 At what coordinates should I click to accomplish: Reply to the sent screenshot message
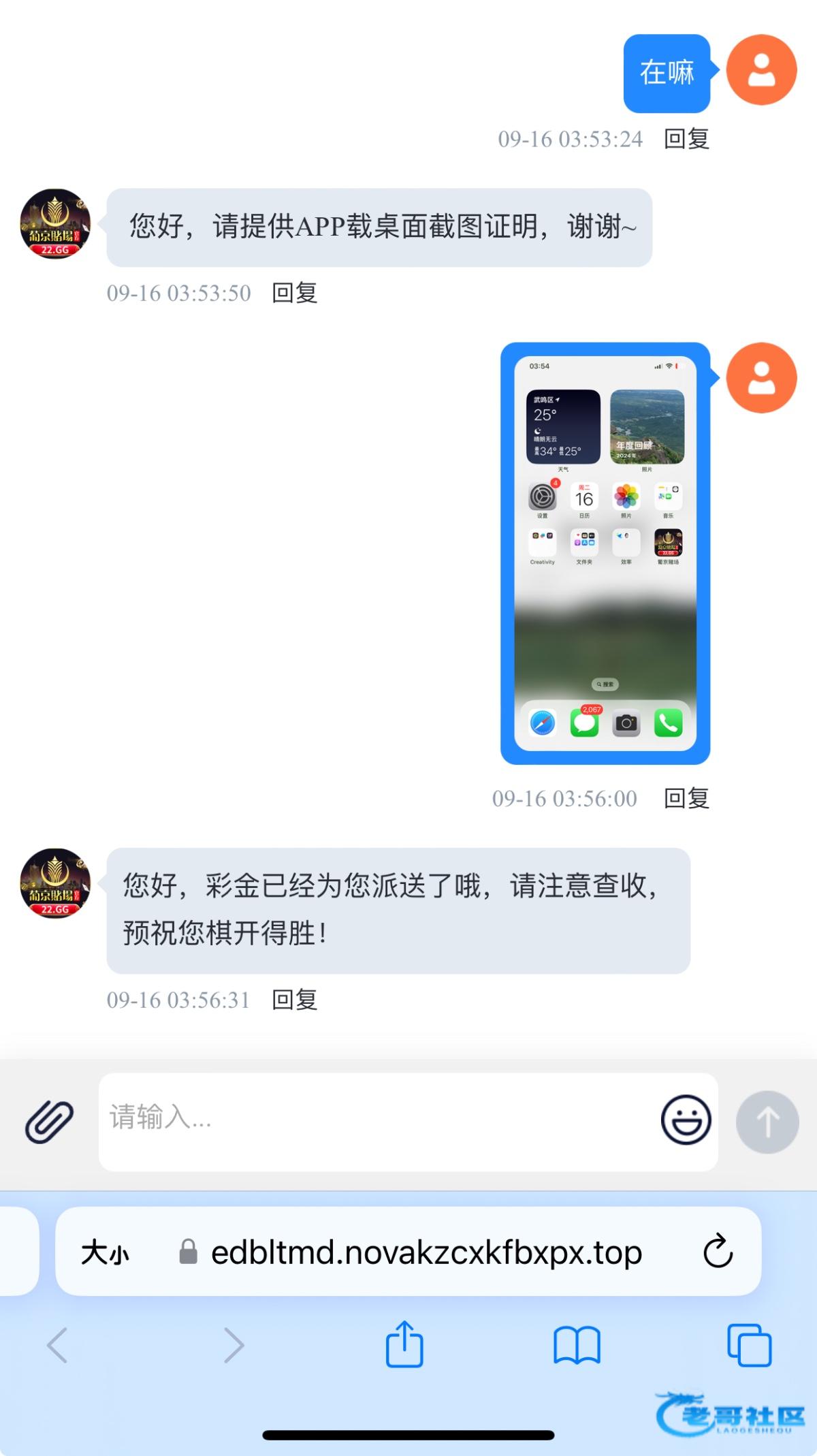(686, 798)
